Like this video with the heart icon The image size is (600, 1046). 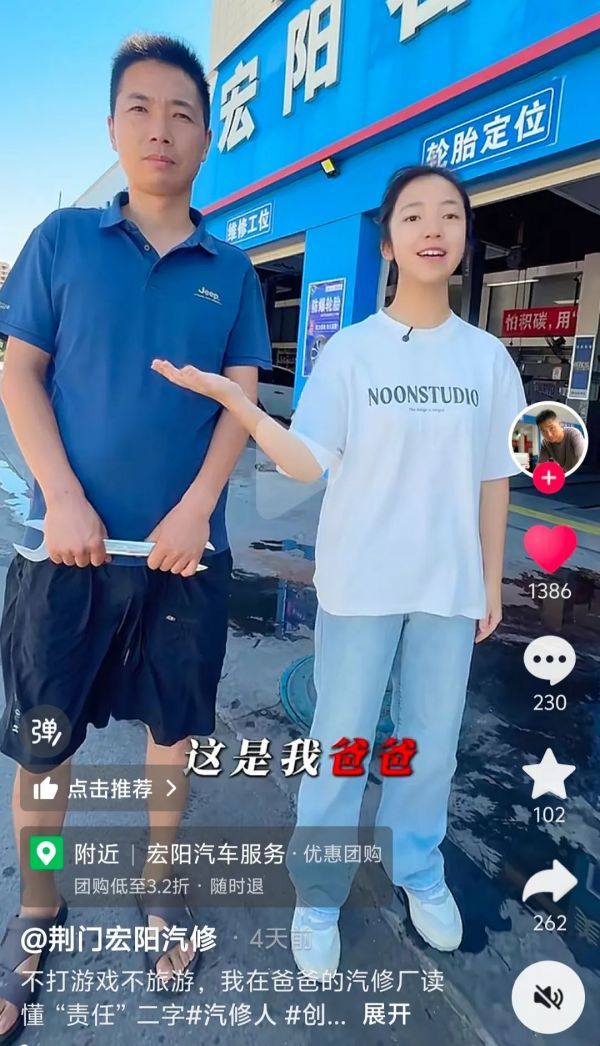coord(549,548)
